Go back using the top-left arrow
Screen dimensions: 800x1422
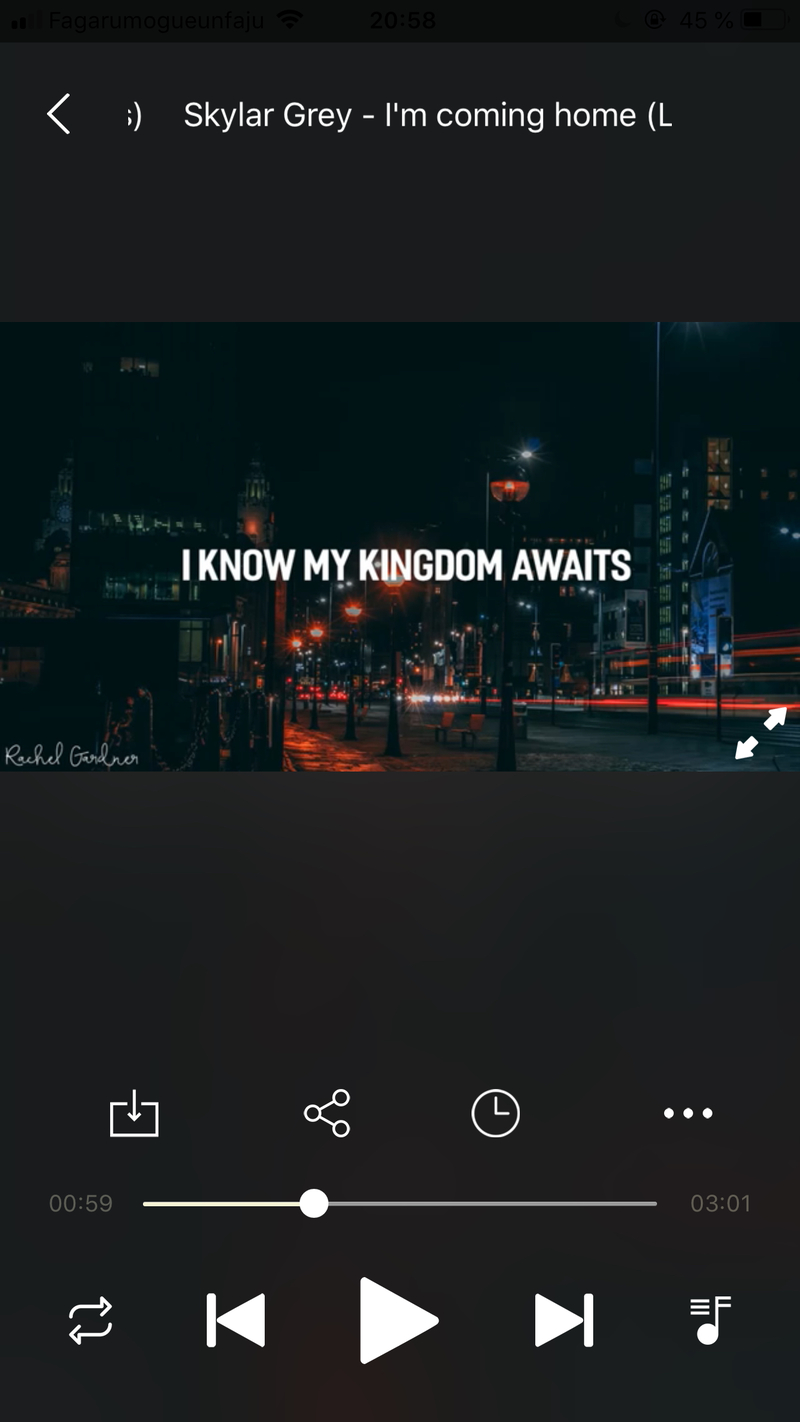(x=59, y=115)
